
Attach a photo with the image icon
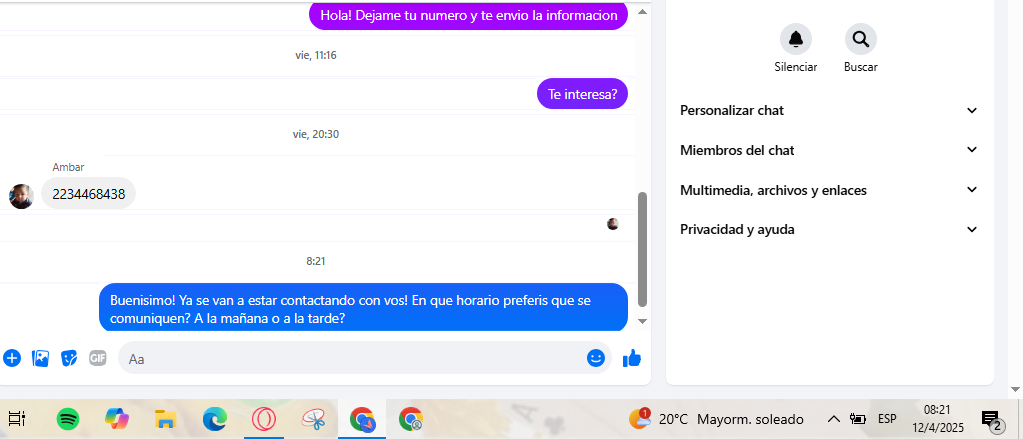tap(41, 358)
